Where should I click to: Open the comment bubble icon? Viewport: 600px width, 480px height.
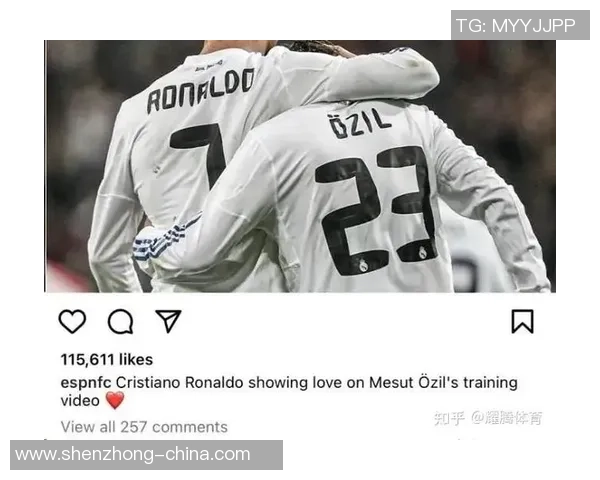click(121, 321)
